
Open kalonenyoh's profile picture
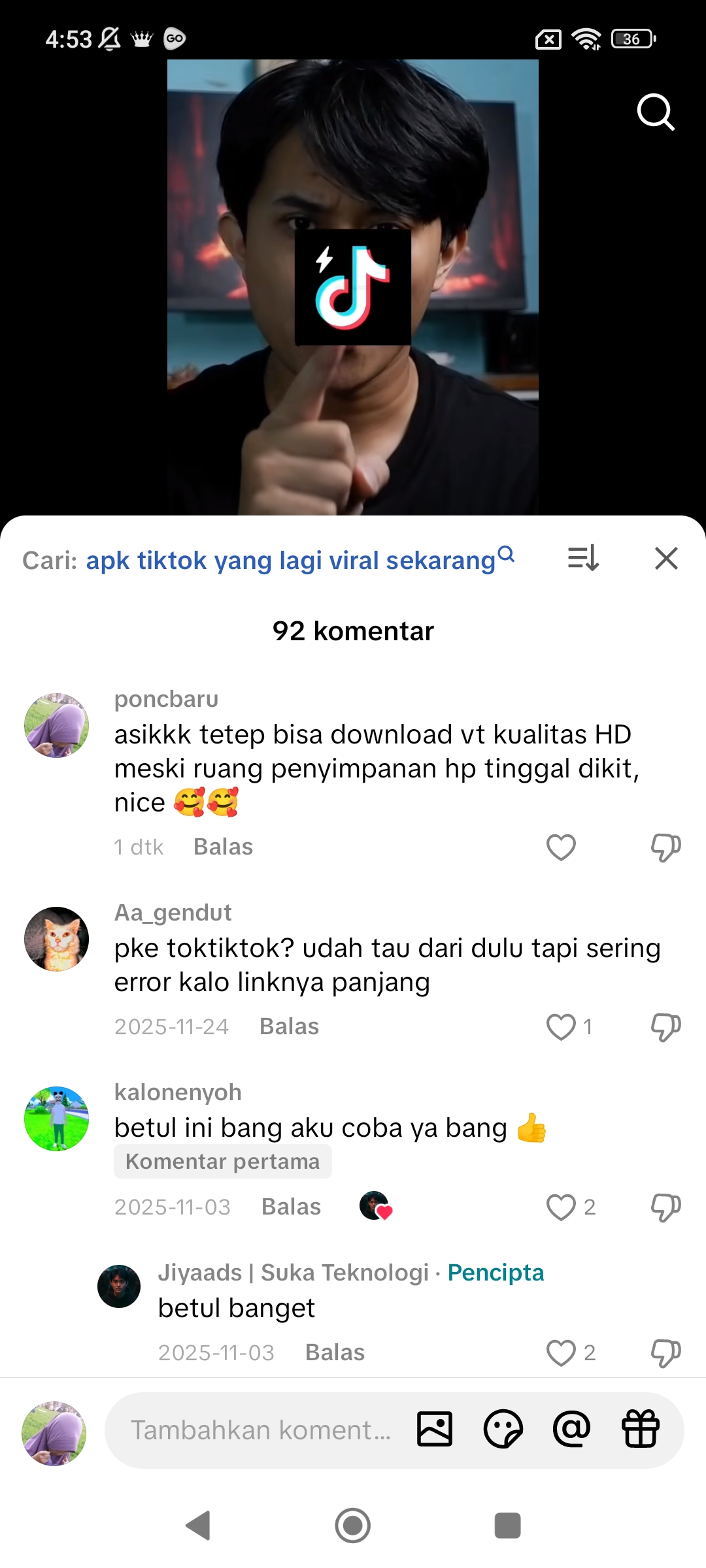(56, 1119)
